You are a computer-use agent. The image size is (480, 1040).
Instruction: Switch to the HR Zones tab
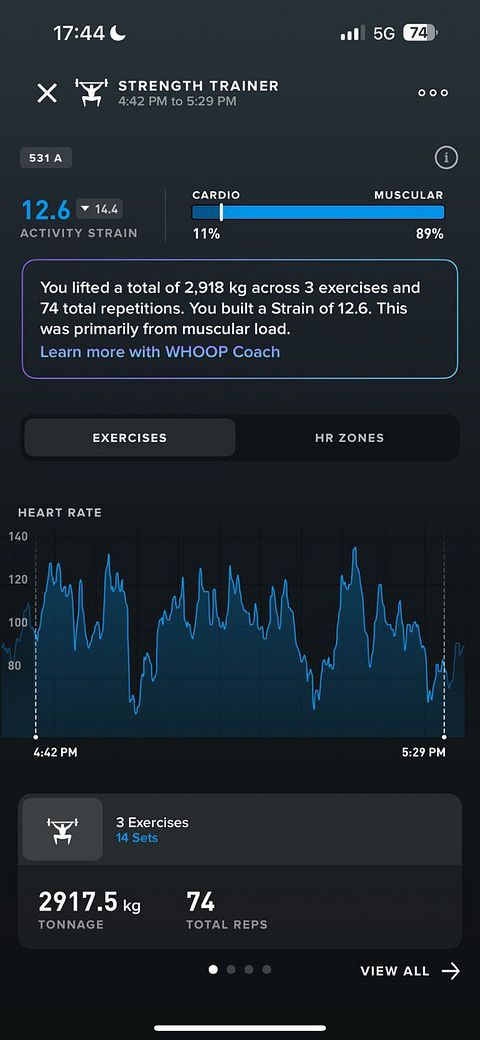tap(349, 438)
